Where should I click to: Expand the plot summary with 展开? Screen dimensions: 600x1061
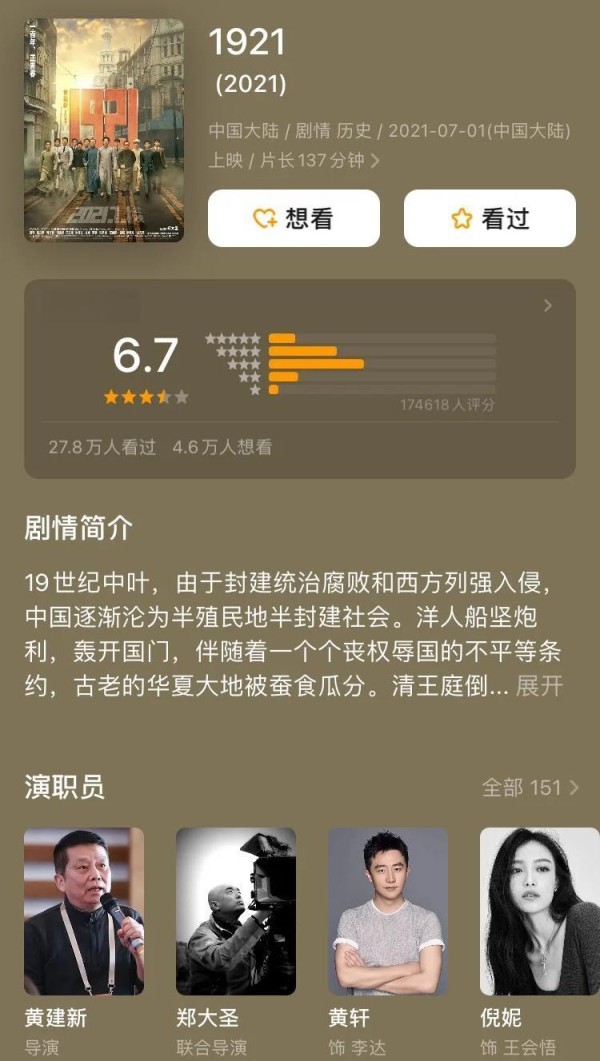(539, 686)
